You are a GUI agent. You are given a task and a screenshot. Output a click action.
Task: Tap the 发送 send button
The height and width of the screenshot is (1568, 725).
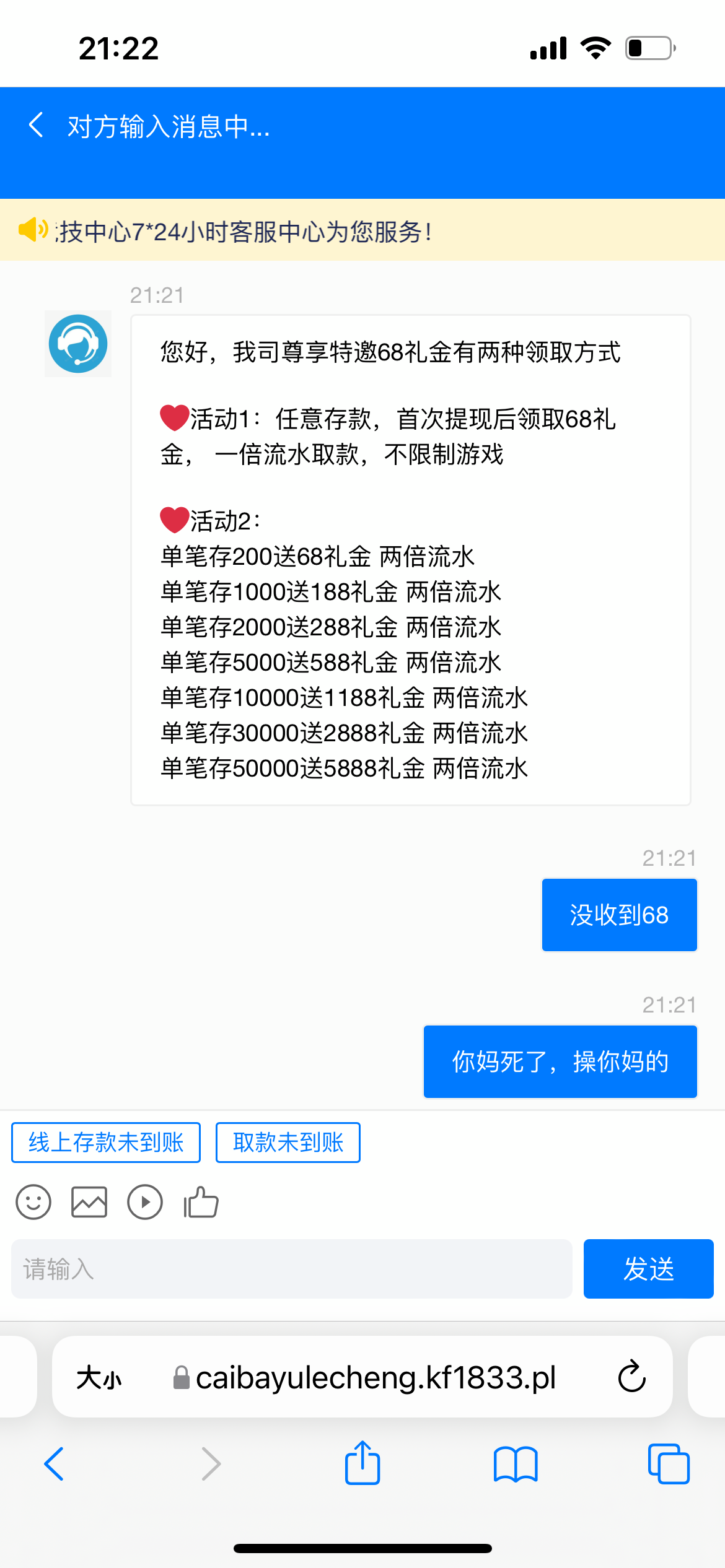tap(648, 1268)
